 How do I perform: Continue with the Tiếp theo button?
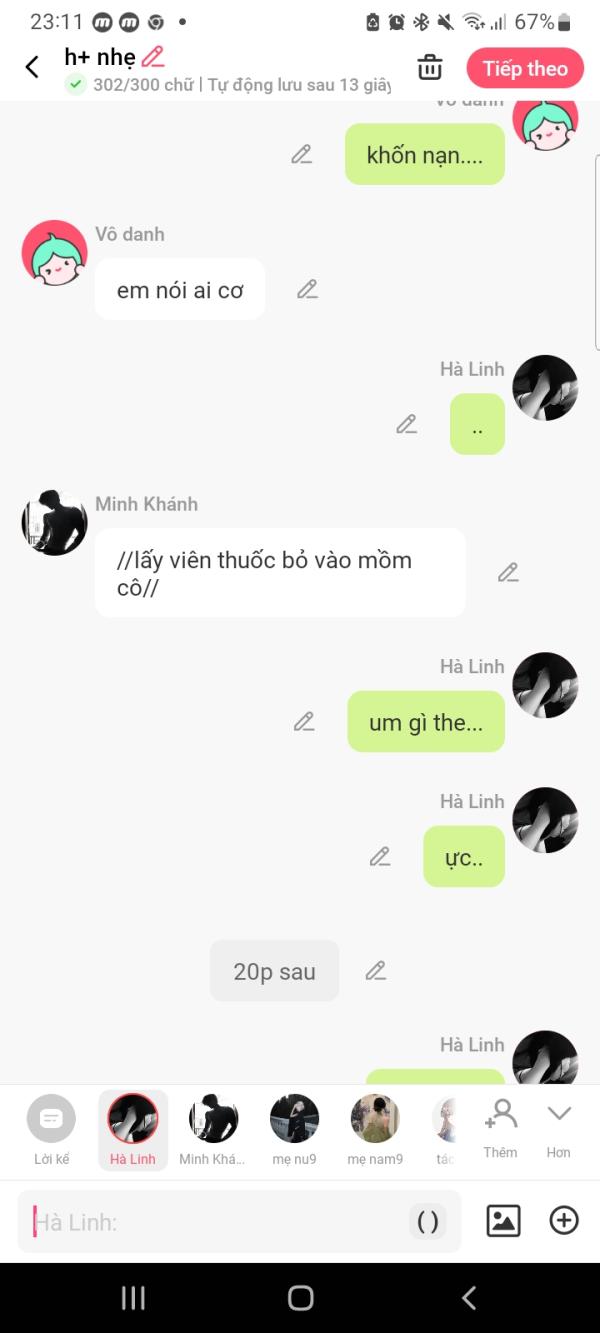click(525, 68)
